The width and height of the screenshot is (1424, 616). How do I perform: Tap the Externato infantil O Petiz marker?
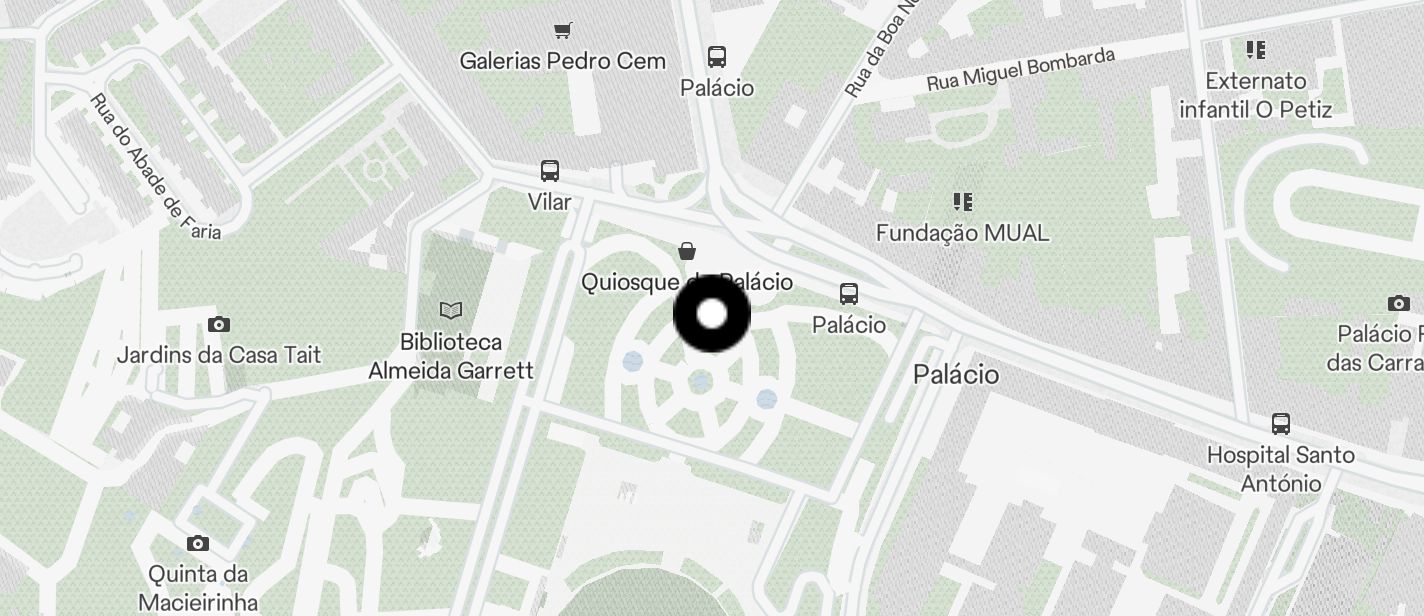(1256, 50)
